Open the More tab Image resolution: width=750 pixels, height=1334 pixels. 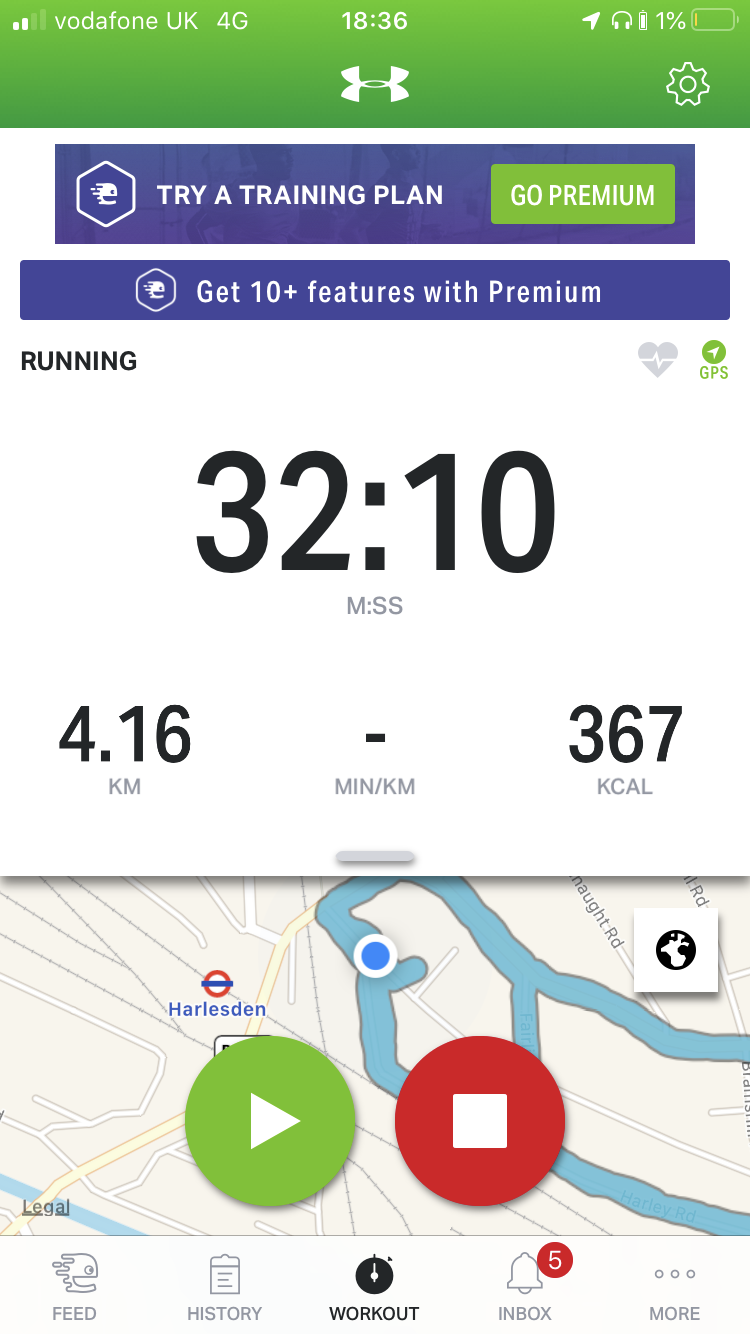(675, 1288)
